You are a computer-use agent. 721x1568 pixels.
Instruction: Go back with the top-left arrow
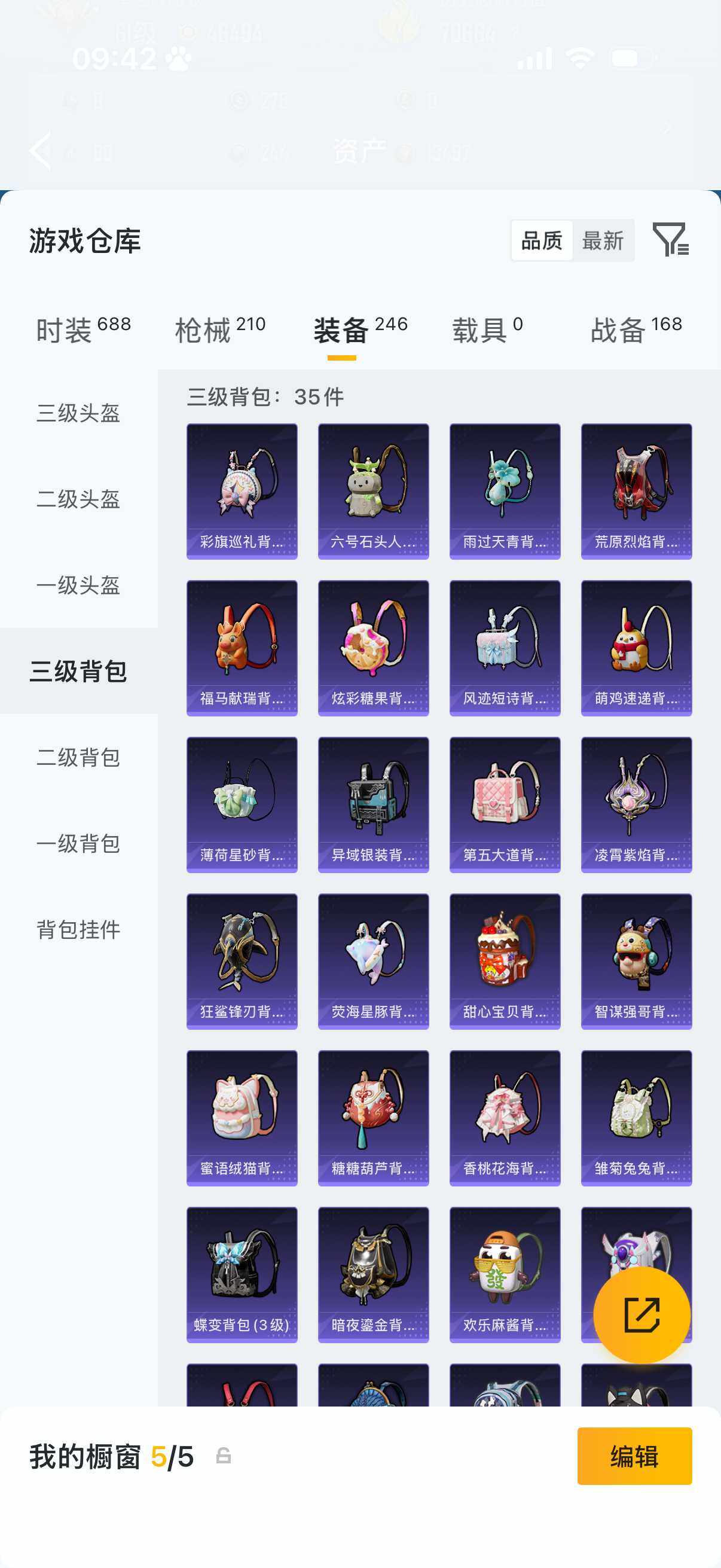click(x=41, y=150)
